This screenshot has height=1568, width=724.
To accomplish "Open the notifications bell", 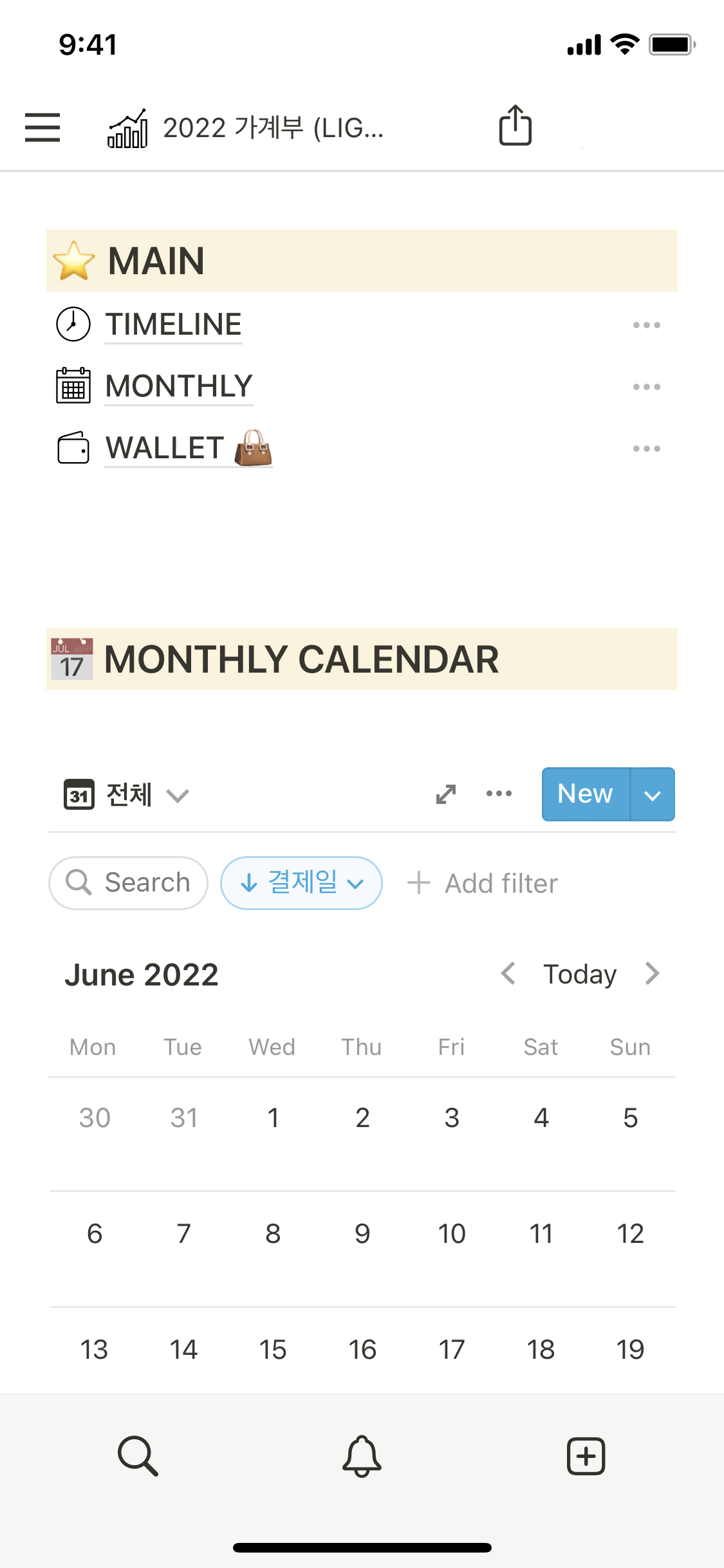I will tap(362, 1456).
